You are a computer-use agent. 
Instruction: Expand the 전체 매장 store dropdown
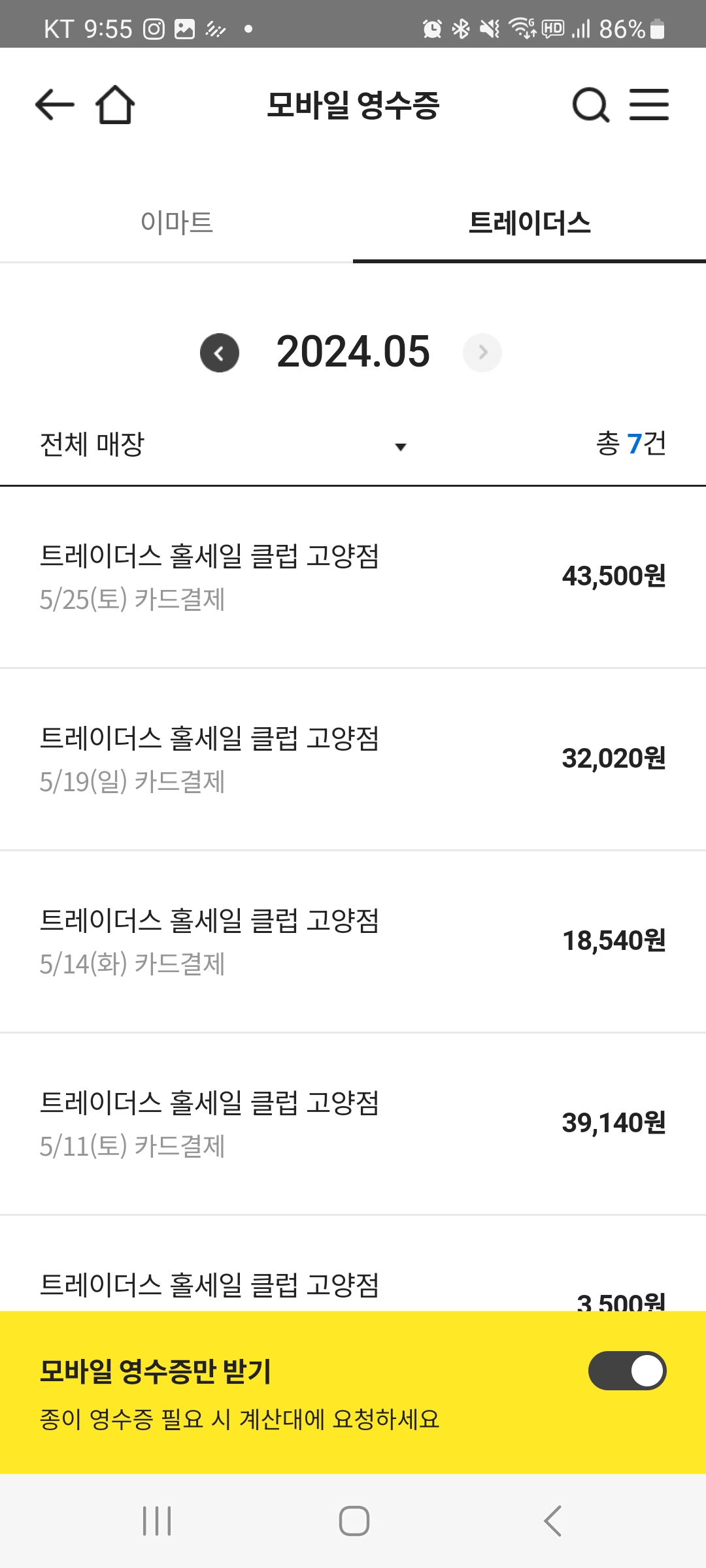[224, 445]
